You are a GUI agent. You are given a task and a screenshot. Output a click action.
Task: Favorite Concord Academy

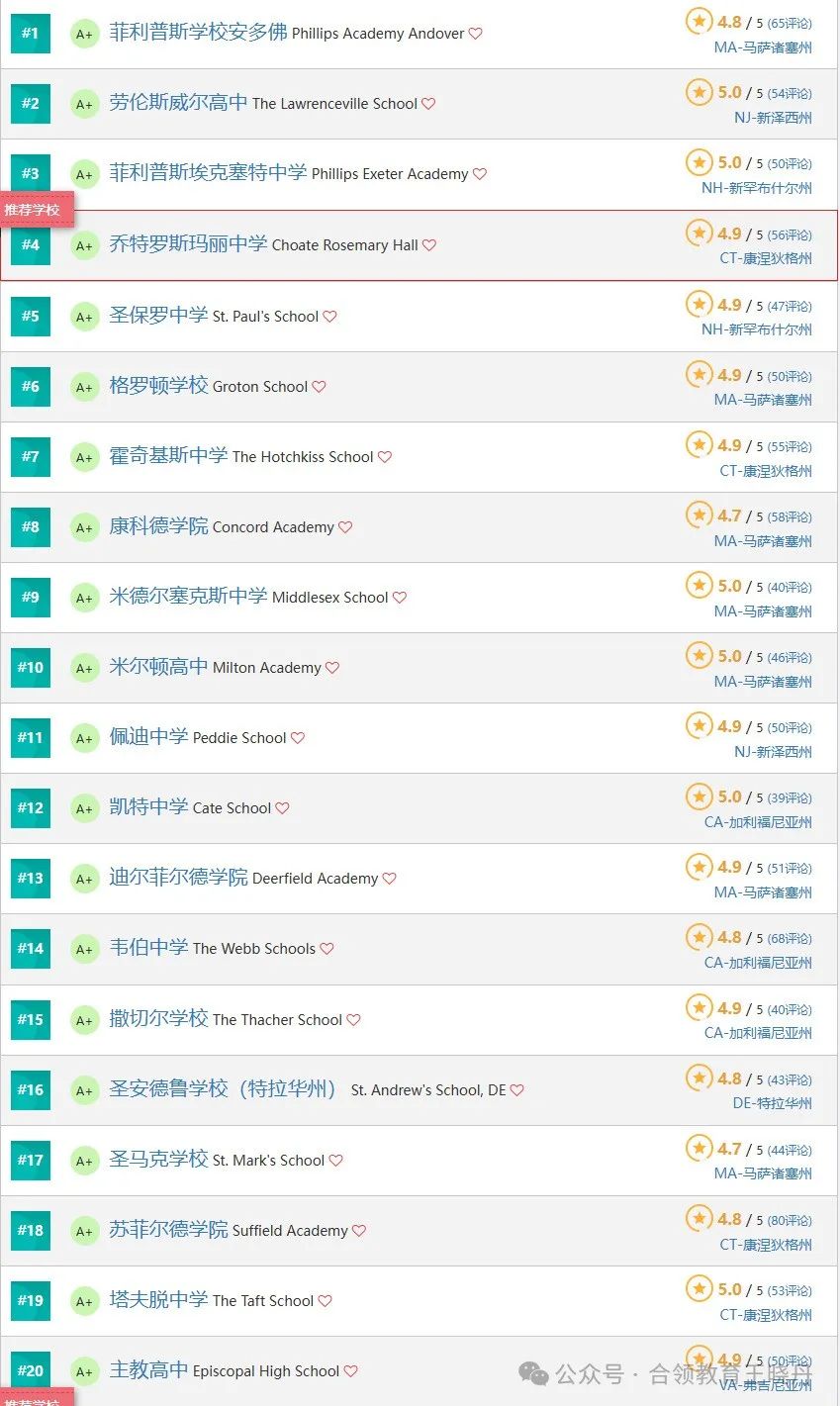pos(345,527)
